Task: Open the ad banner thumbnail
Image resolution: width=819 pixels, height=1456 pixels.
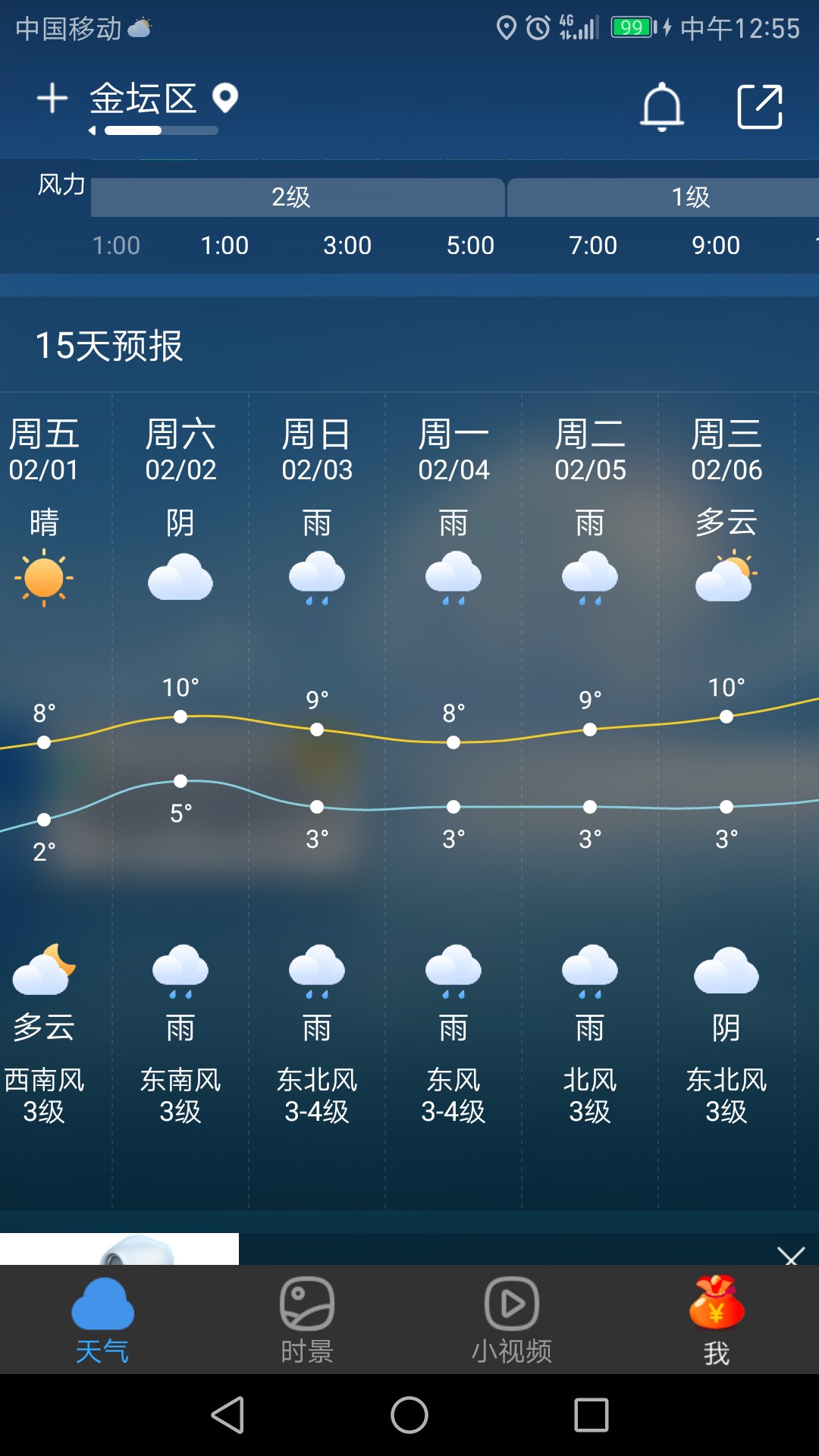Action: [119, 1249]
